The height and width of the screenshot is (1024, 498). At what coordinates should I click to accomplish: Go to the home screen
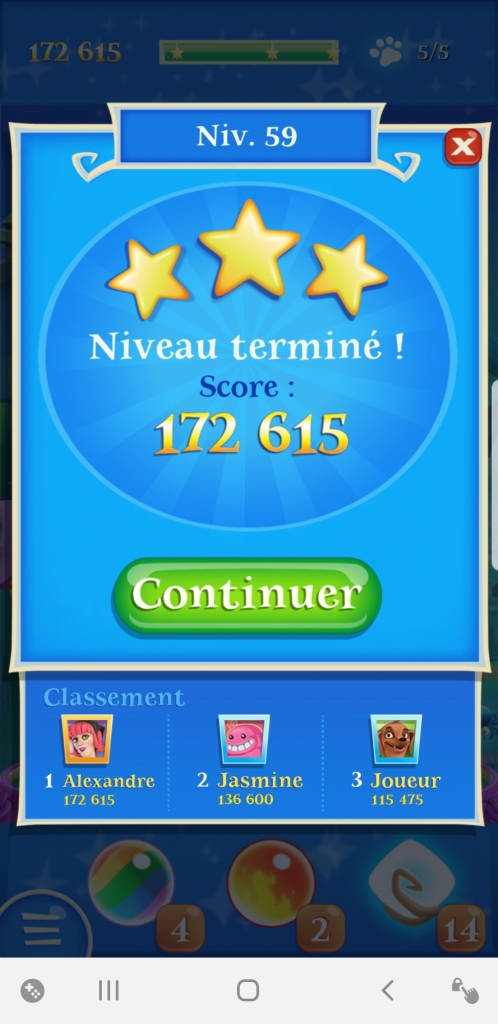(x=248, y=990)
